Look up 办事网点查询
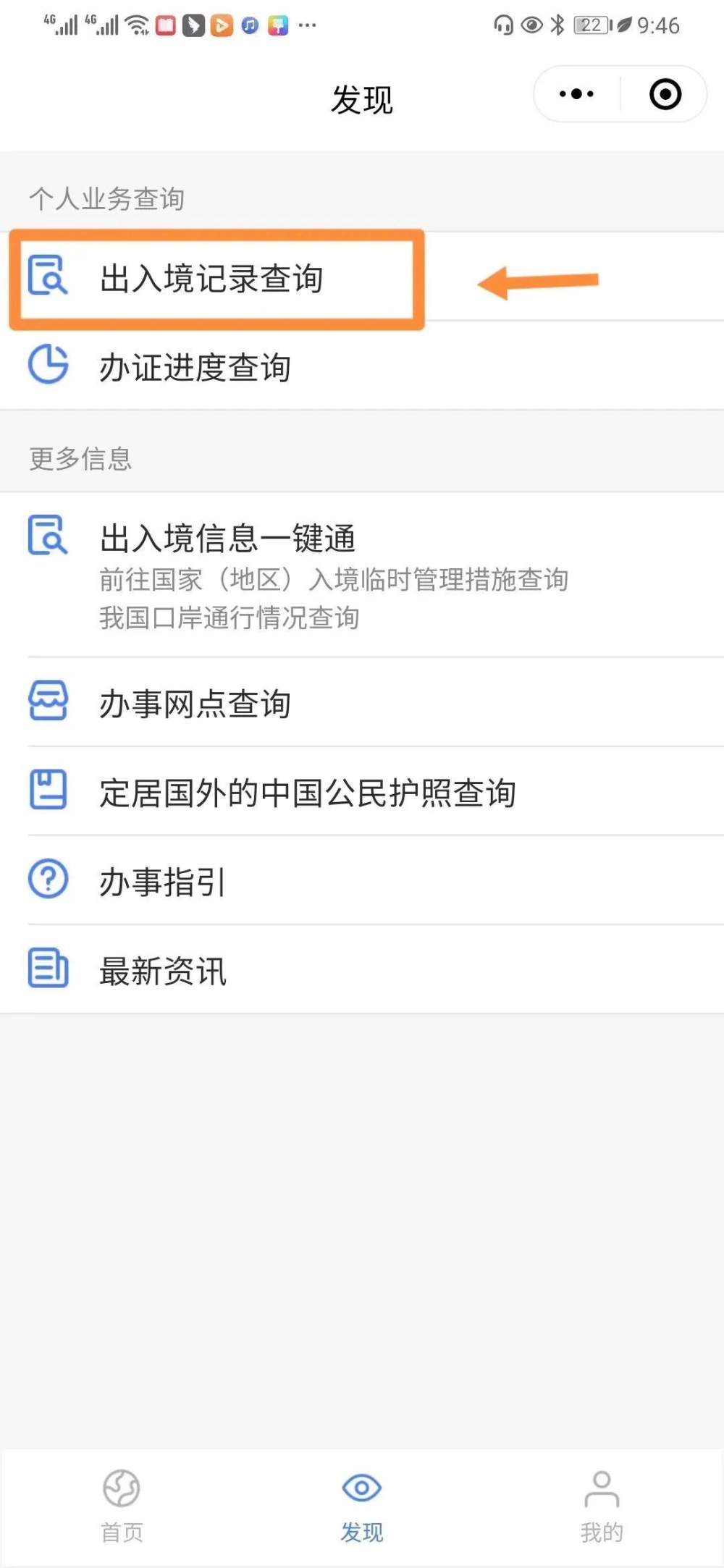This screenshot has width=724, height=1568. click(x=362, y=702)
